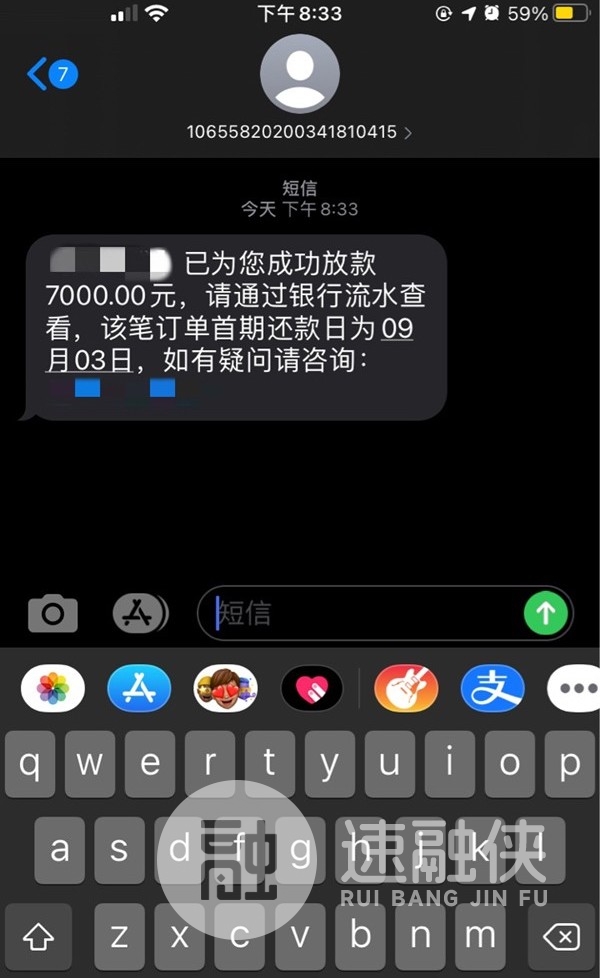Open the Memoji stickers app
The image size is (600, 978).
click(226, 688)
